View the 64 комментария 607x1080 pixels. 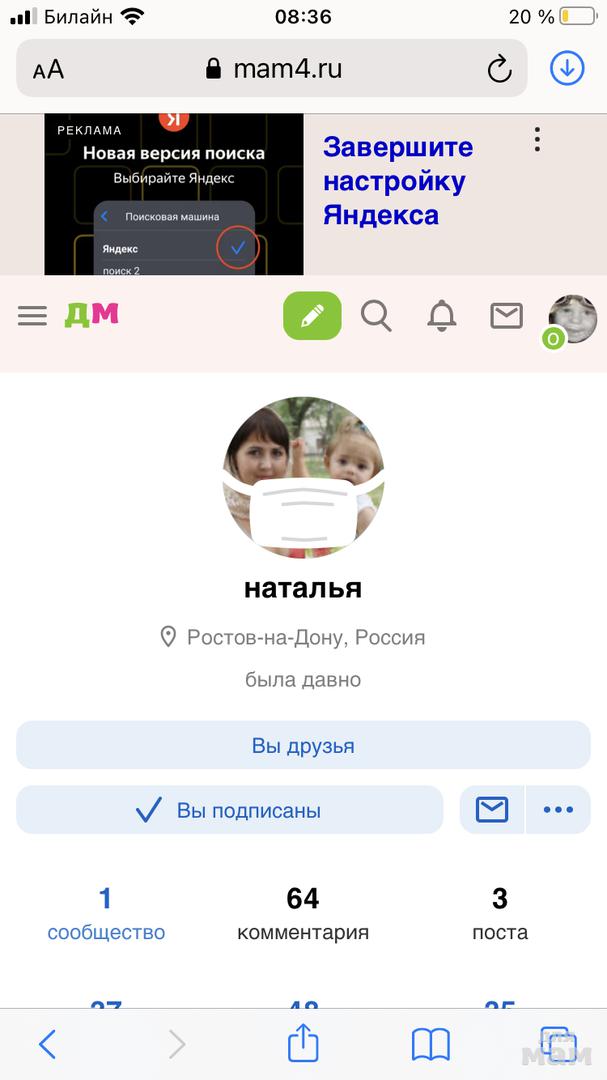pyautogui.click(x=303, y=914)
